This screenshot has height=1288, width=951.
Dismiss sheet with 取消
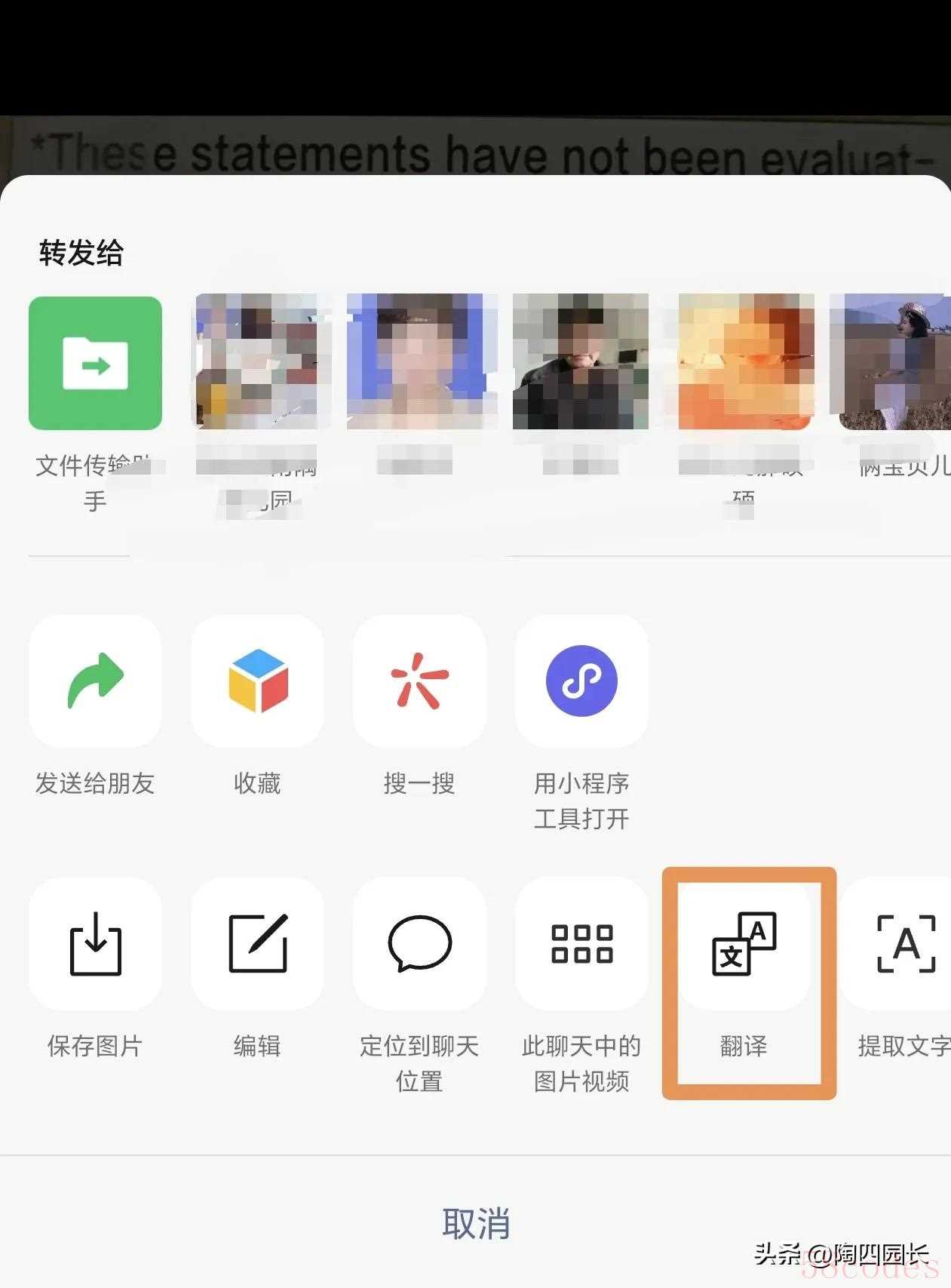pyautogui.click(x=475, y=1223)
